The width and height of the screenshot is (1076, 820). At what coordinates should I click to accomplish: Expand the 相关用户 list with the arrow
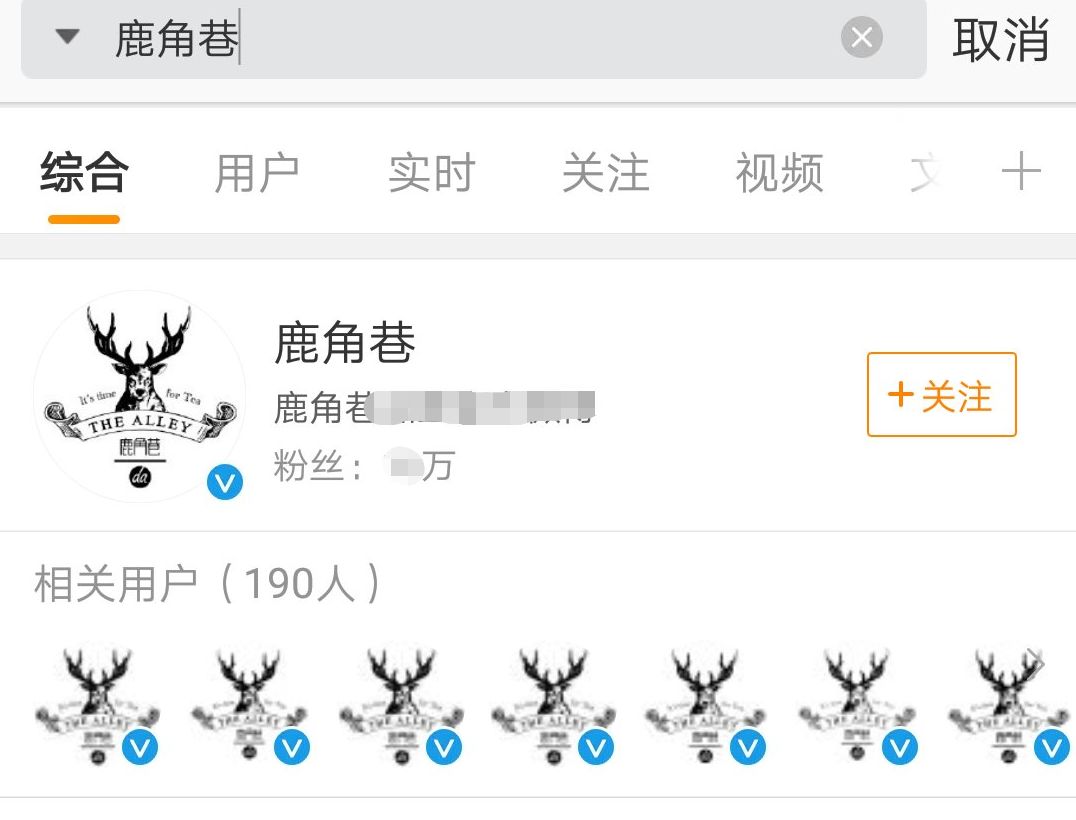(x=1037, y=663)
